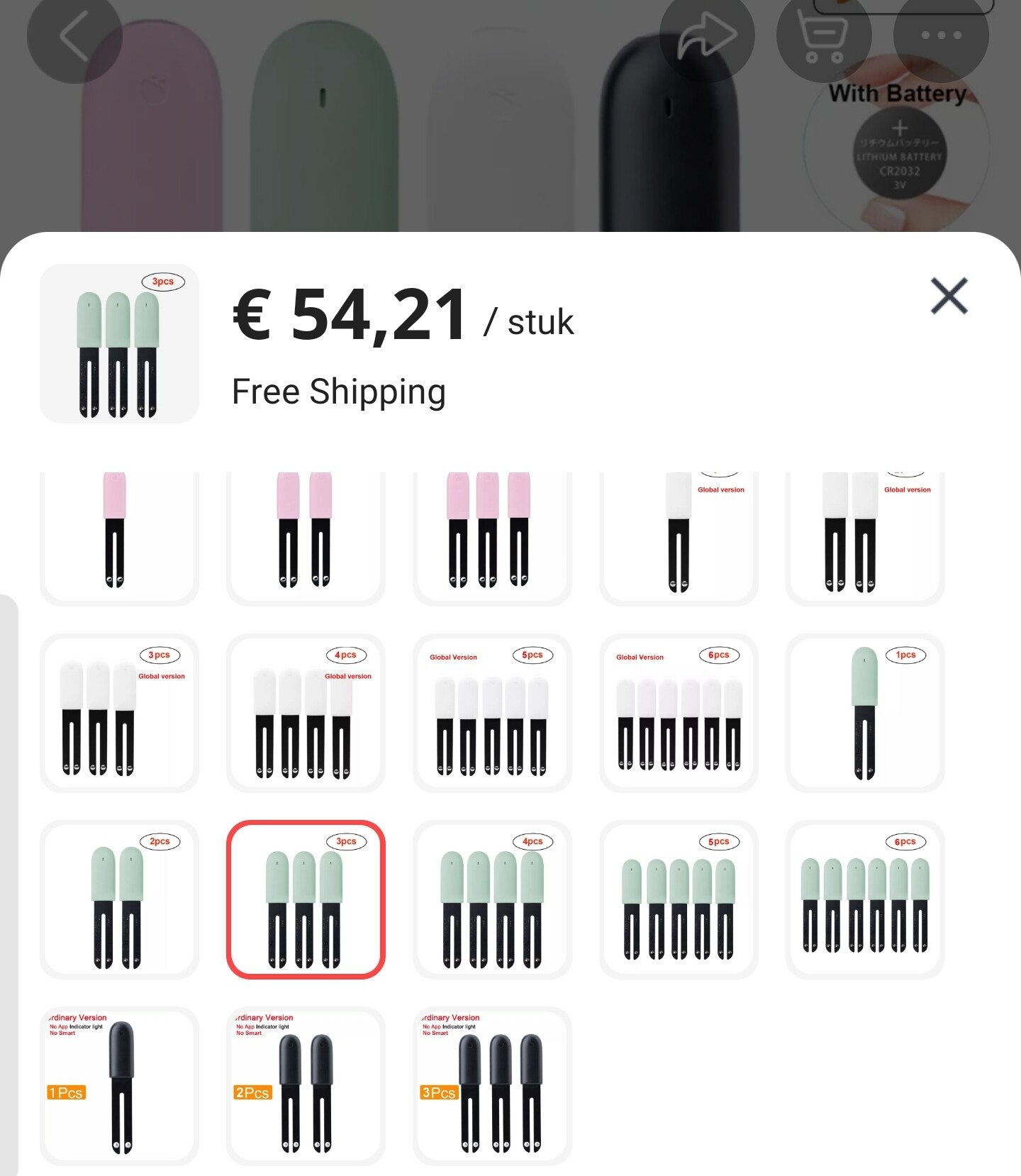Select the green 1pcs variant
Screen dimensions: 1021x1176
click(x=865, y=713)
